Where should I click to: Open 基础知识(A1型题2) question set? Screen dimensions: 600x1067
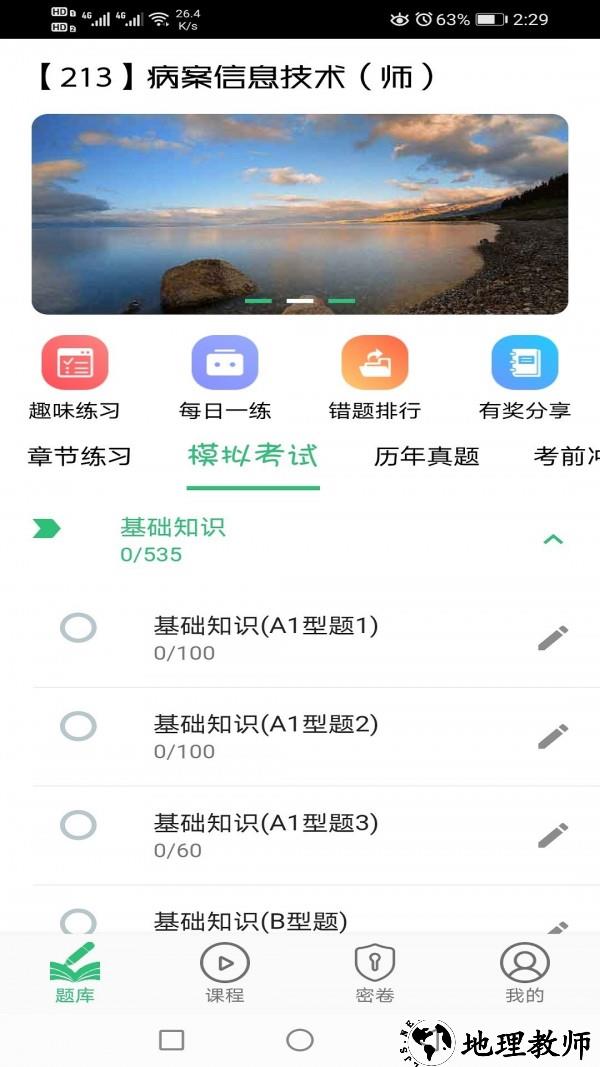tap(266, 735)
